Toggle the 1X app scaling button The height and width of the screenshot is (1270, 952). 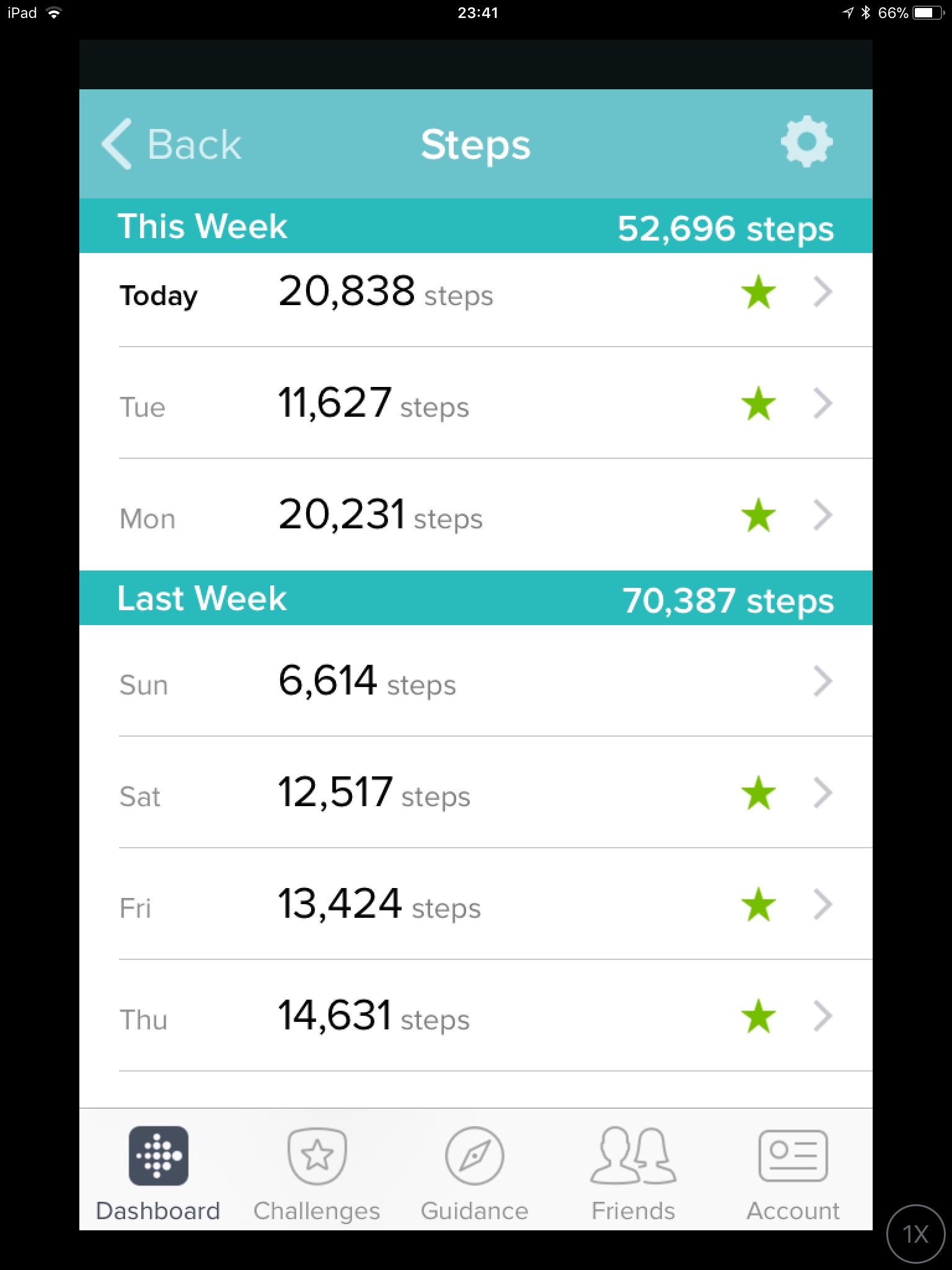915,1234
